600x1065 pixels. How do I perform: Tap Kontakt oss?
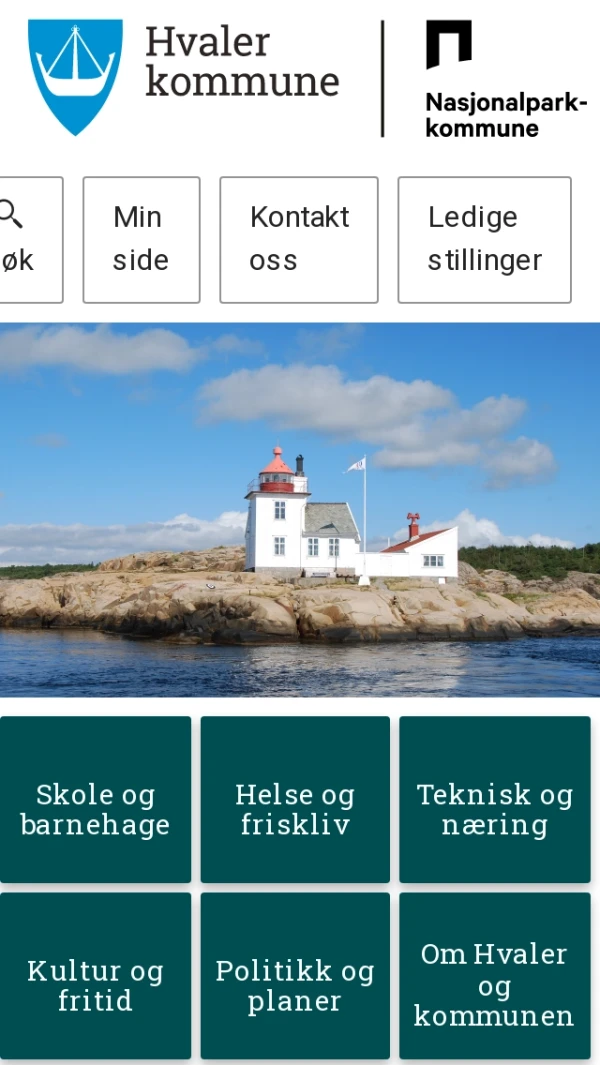click(299, 240)
